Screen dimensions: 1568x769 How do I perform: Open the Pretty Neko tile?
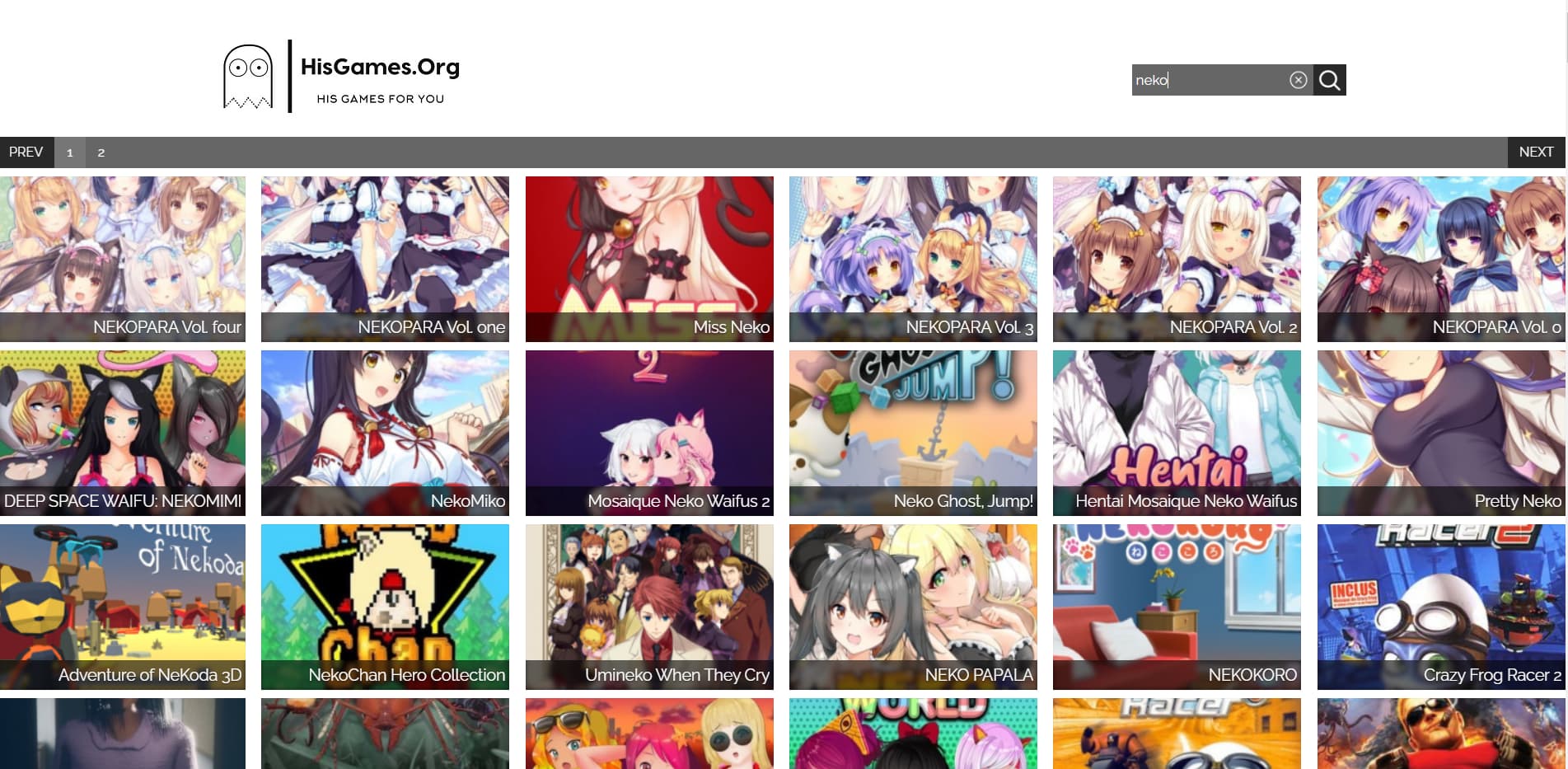(x=1441, y=433)
